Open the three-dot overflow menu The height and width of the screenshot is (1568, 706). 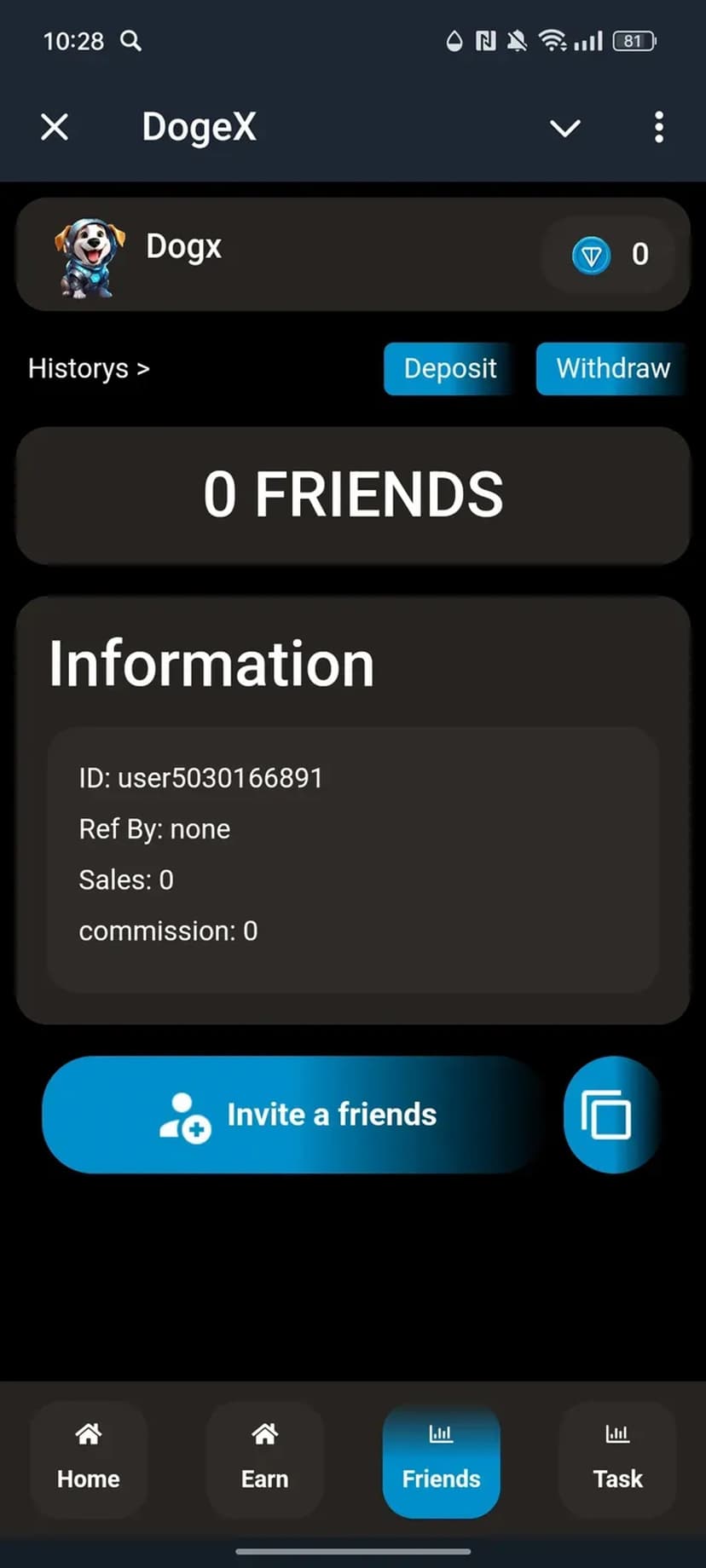pyautogui.click(x=658, y=128)
